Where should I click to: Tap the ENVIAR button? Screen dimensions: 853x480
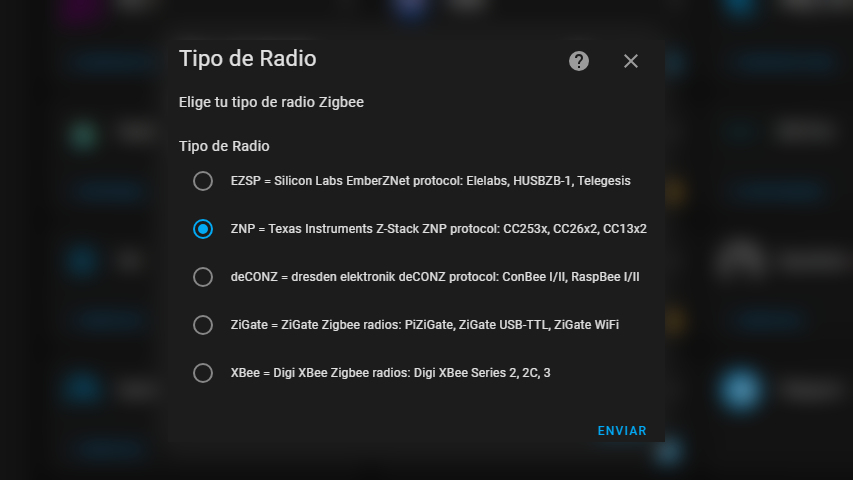point(622,430)
